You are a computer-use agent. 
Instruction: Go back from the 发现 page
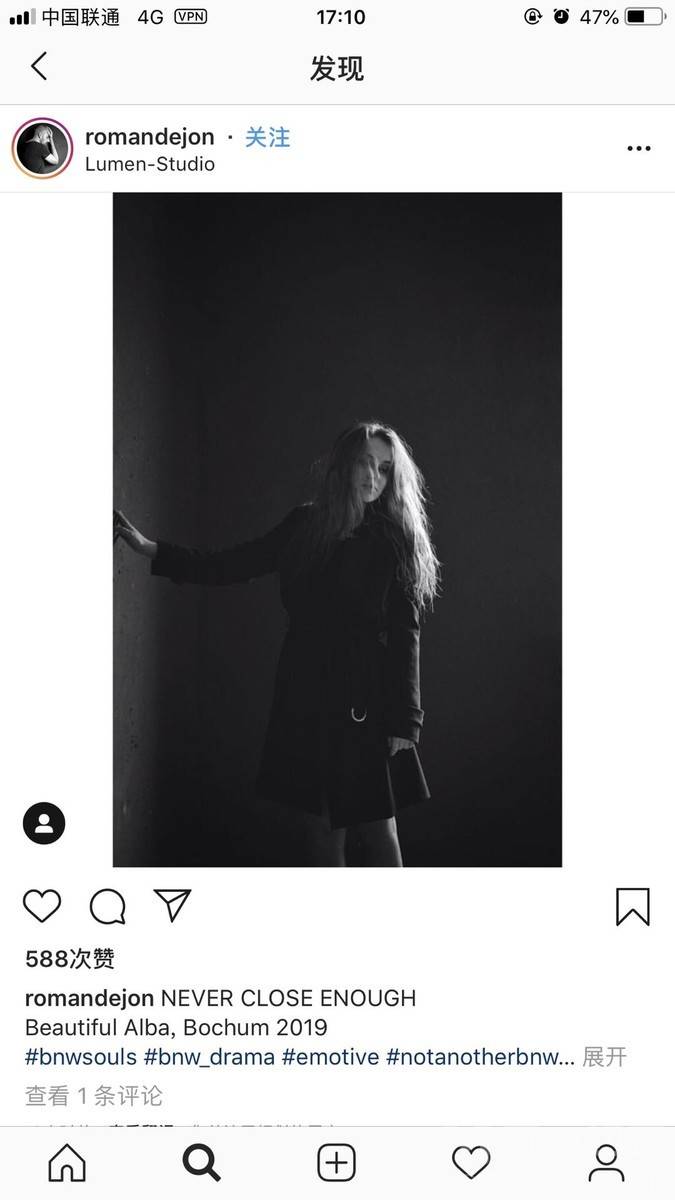click(39, 67)
